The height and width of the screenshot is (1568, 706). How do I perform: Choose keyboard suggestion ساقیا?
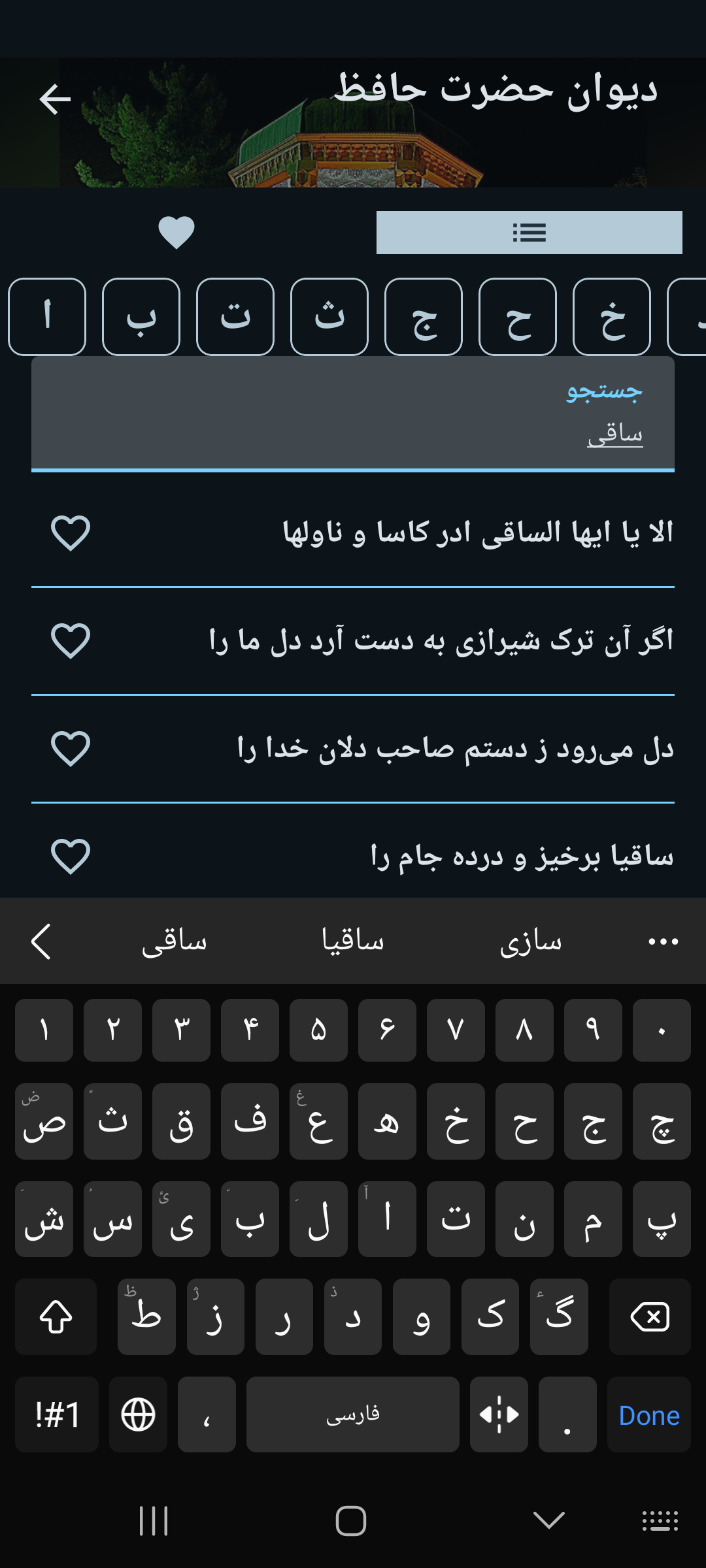click(353, 941)
